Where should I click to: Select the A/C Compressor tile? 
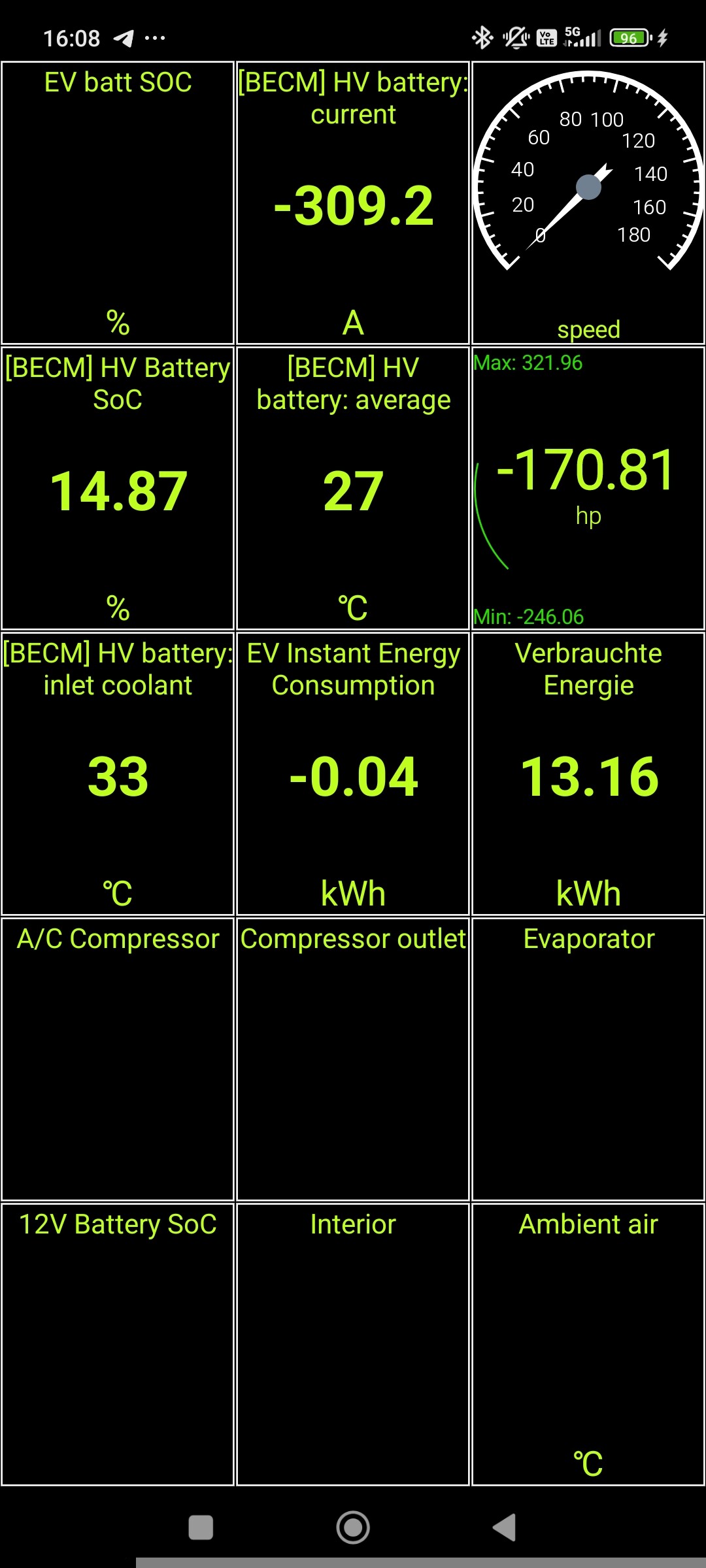point(118,1059)
